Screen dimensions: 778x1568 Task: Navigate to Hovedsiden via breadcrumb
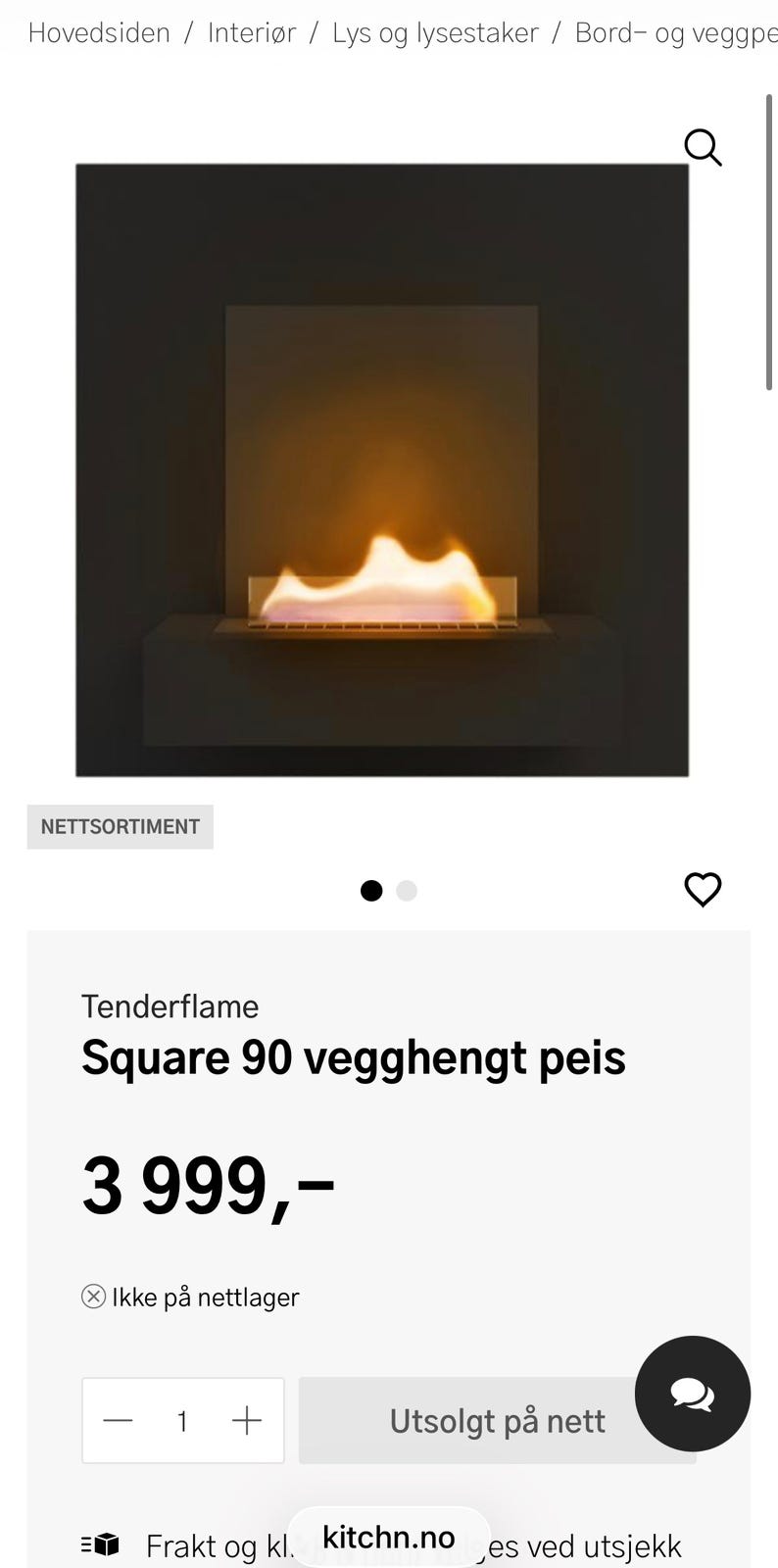(x=98, y=32)
